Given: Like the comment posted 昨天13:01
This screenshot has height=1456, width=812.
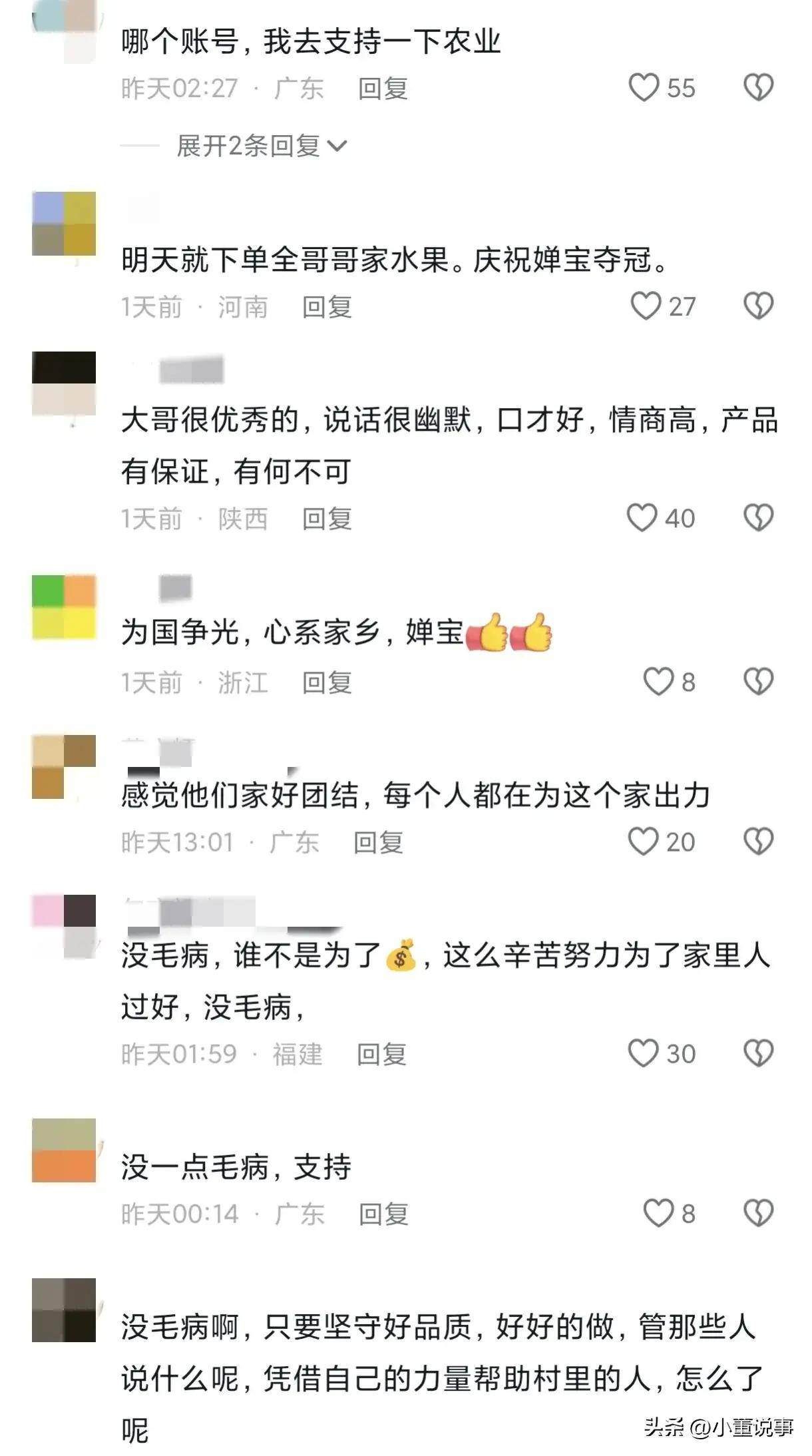Looking at the screenshot, I should pyautogui.click(x=643, y=842).
